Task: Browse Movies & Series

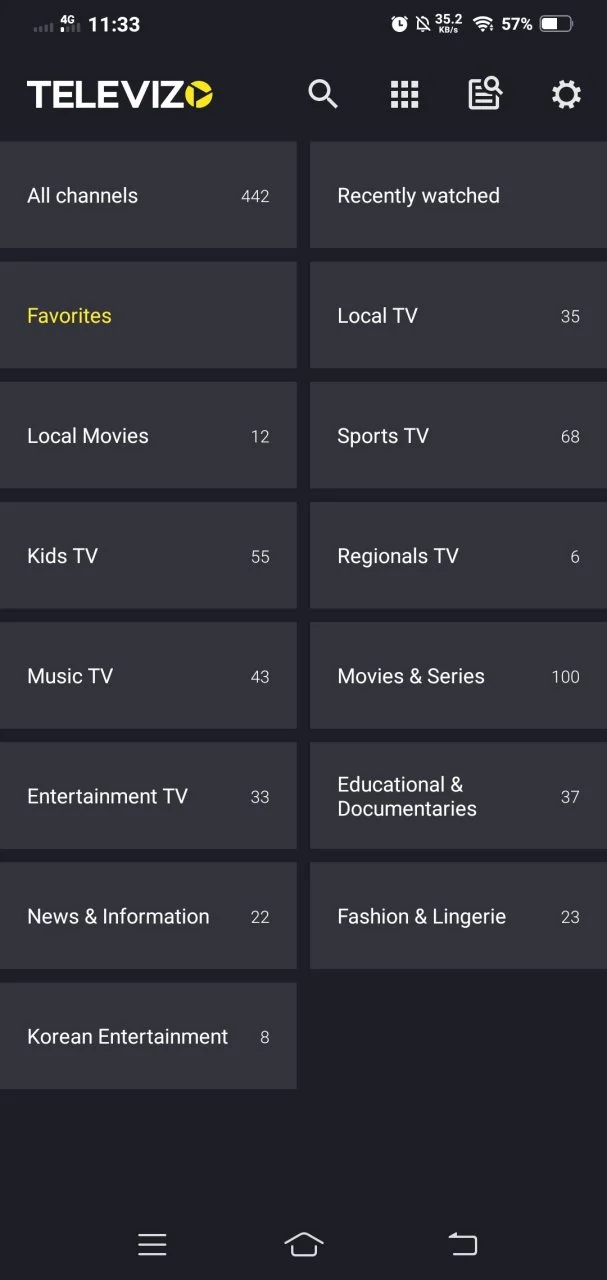Action: (x=458, y=675)
